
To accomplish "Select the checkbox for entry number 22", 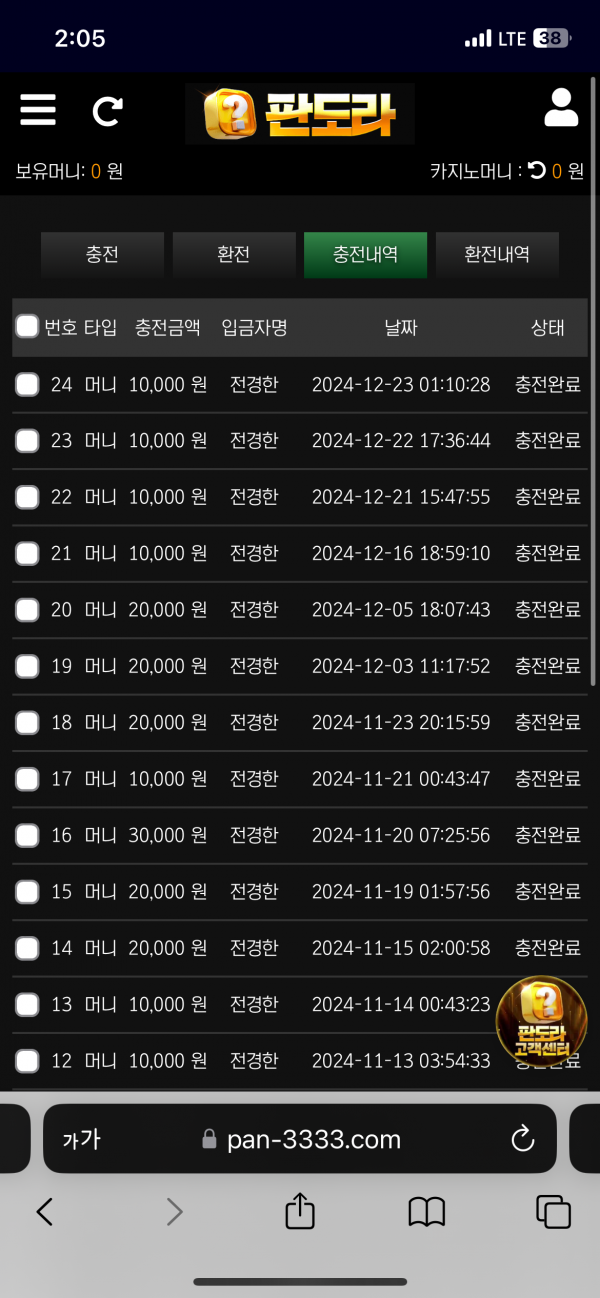I will point(27,497).
